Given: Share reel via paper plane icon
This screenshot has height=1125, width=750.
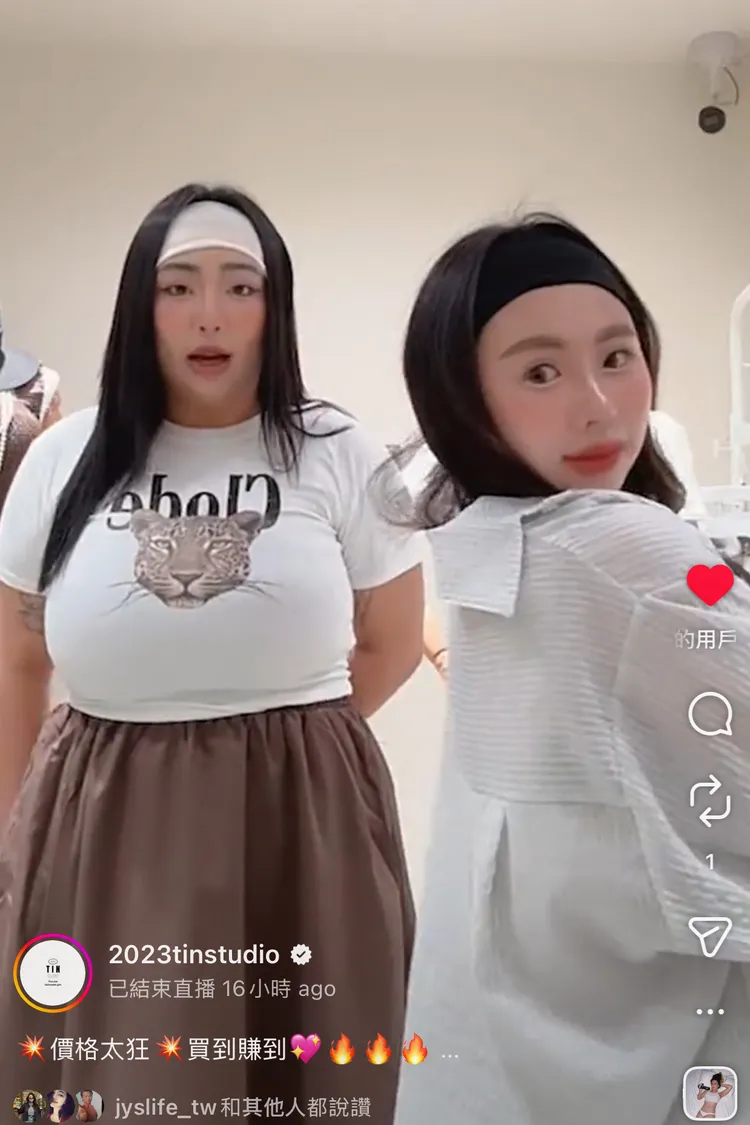Looking at the screenshot, I should coord(710,936).
